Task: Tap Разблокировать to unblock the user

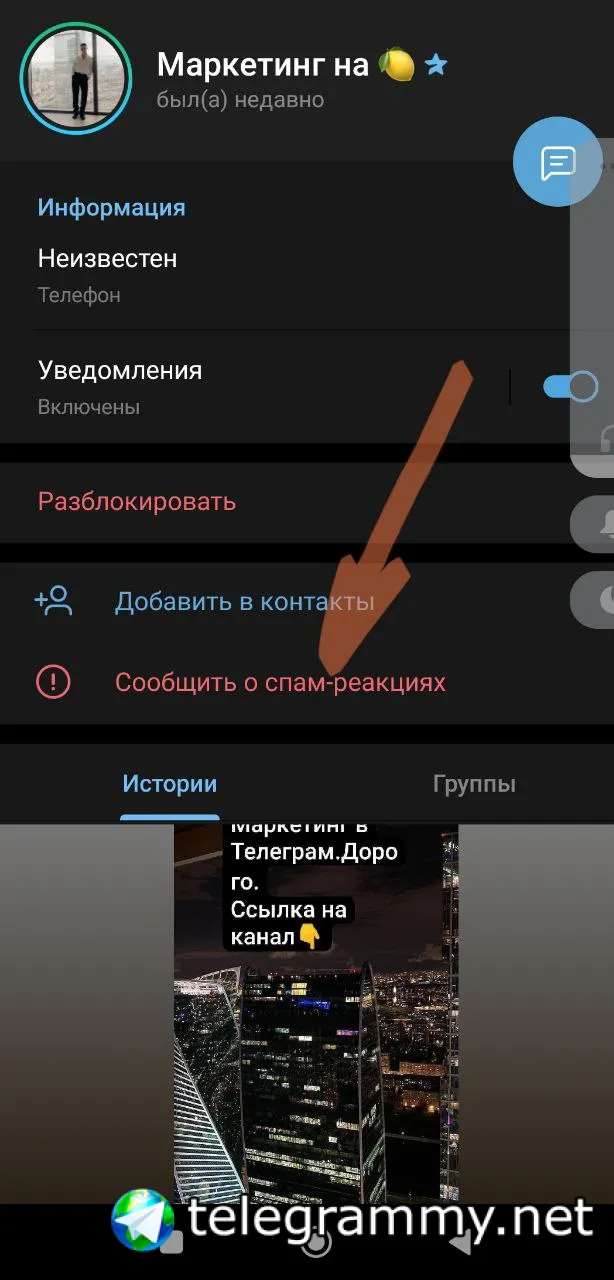Action: click(x=137, y=501)
